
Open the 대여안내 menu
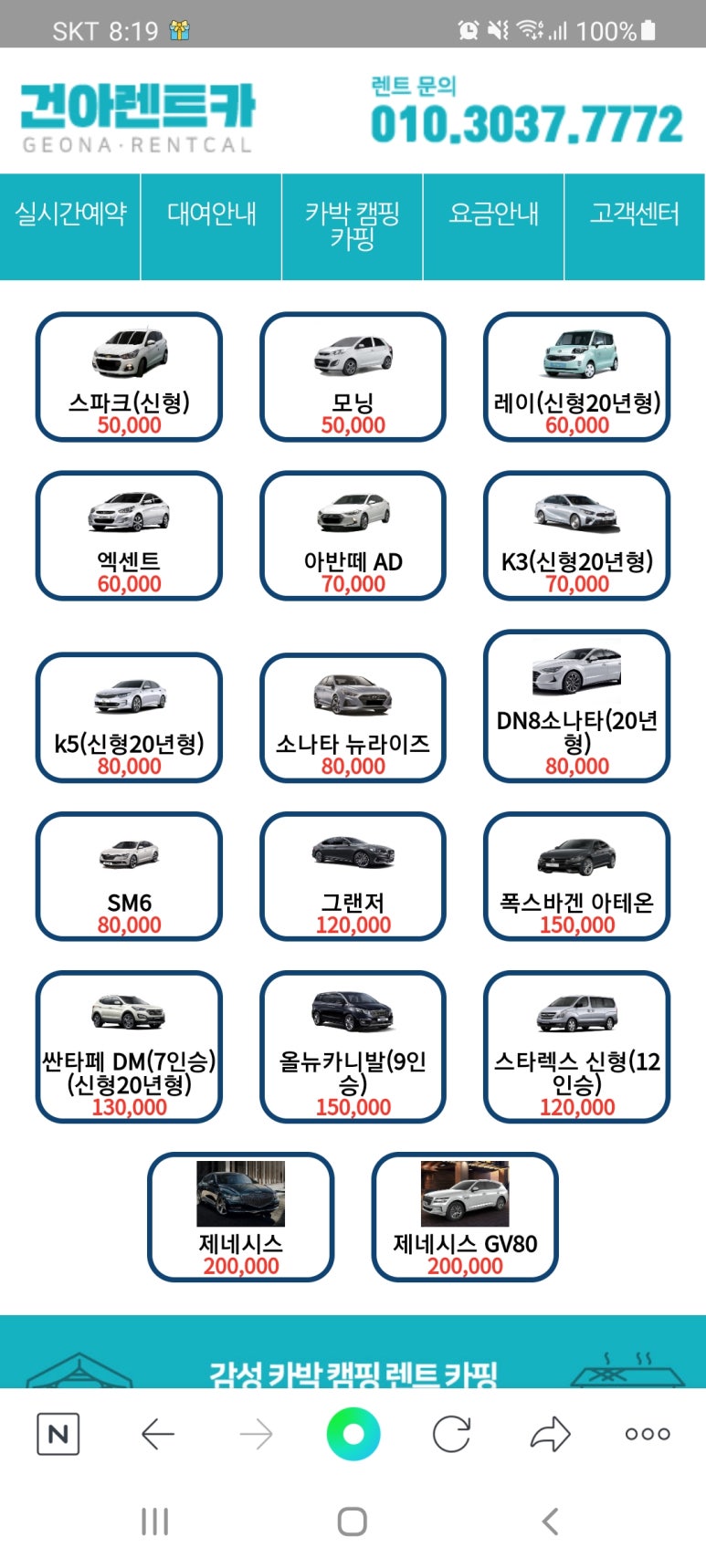[211, 215]
